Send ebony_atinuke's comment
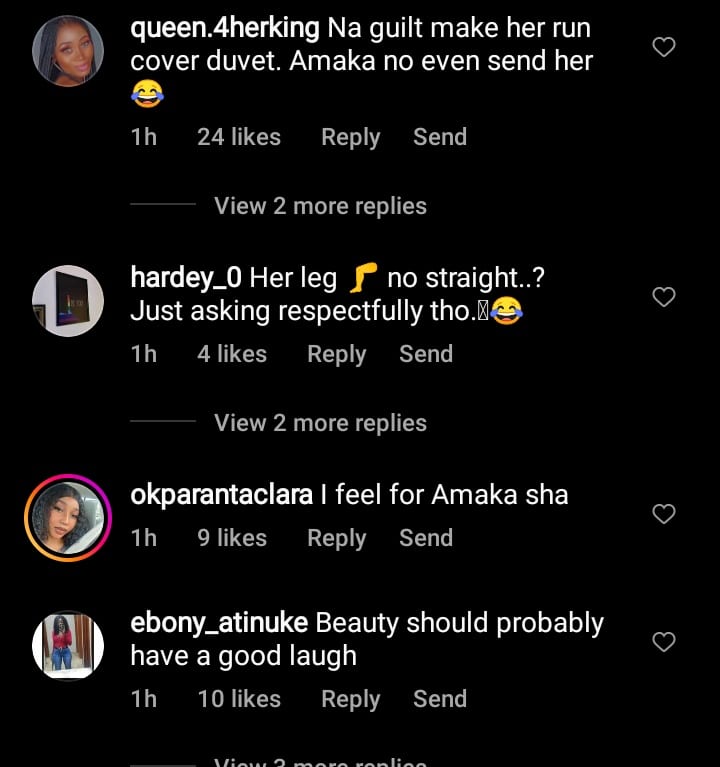 pyautogui.click(x=440, y=699)
